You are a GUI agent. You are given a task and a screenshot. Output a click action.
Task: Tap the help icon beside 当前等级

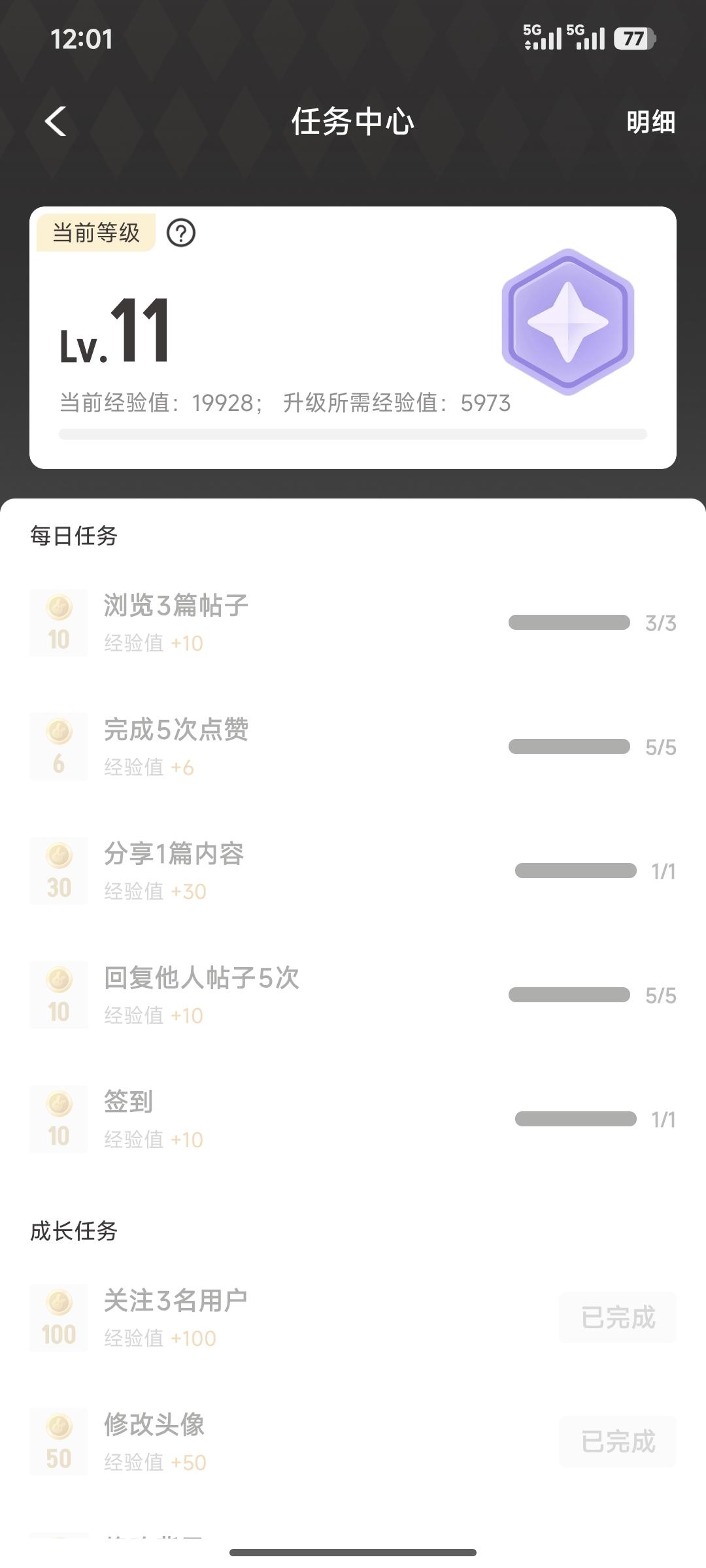point(181,233)
